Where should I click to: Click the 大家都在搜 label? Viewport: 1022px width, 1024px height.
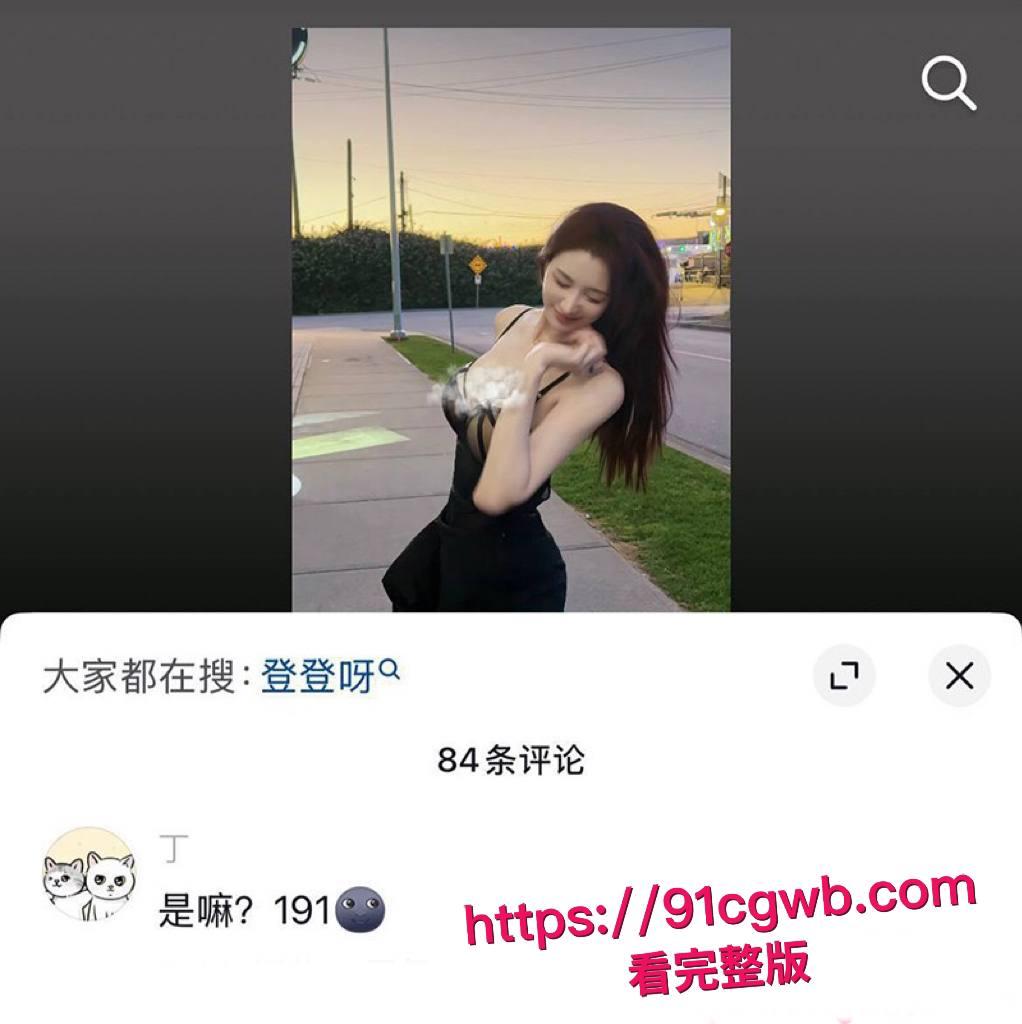[140, 675]
